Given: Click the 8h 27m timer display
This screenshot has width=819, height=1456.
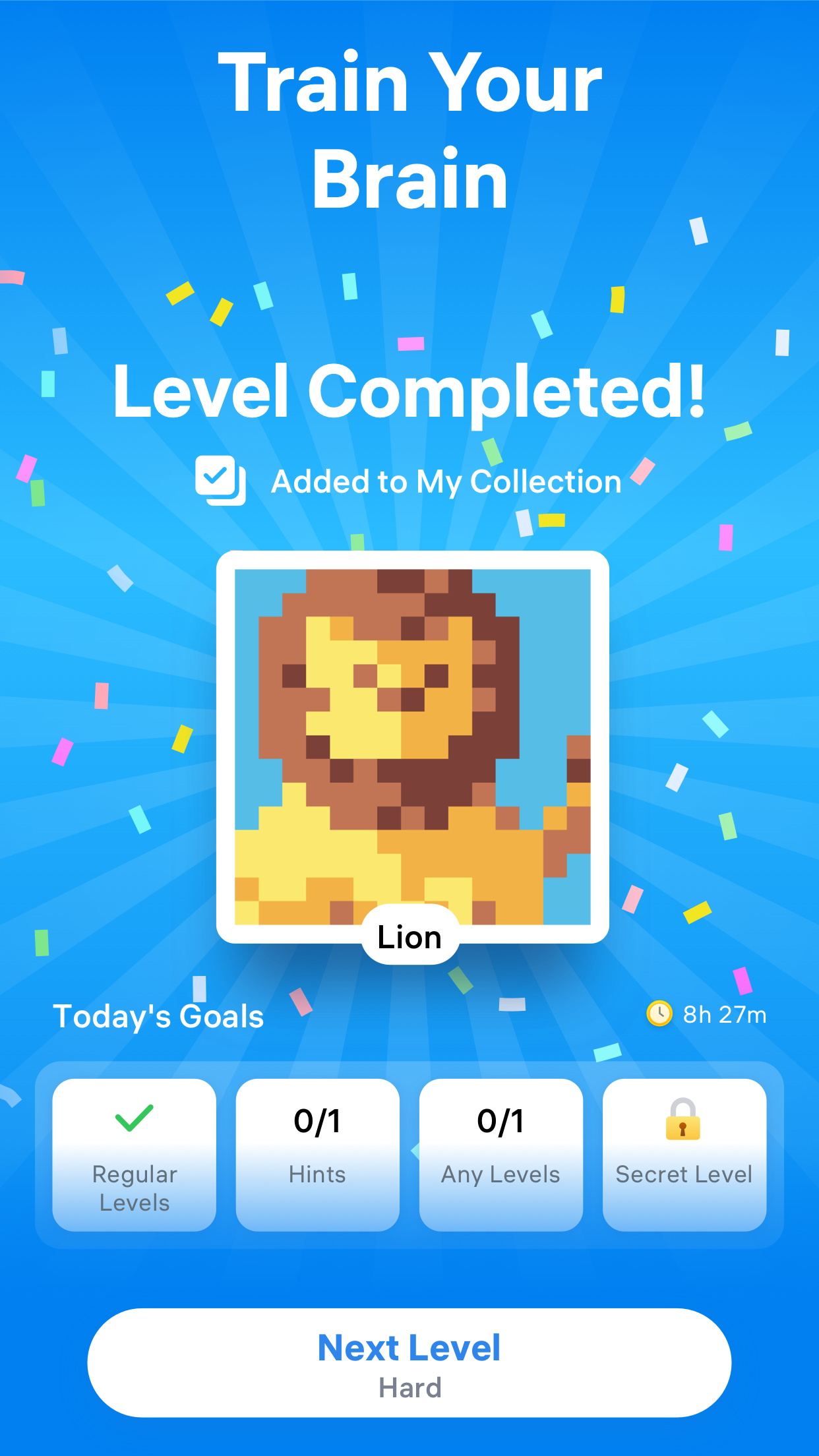Looking at the screenshot, I should 723,1014.
